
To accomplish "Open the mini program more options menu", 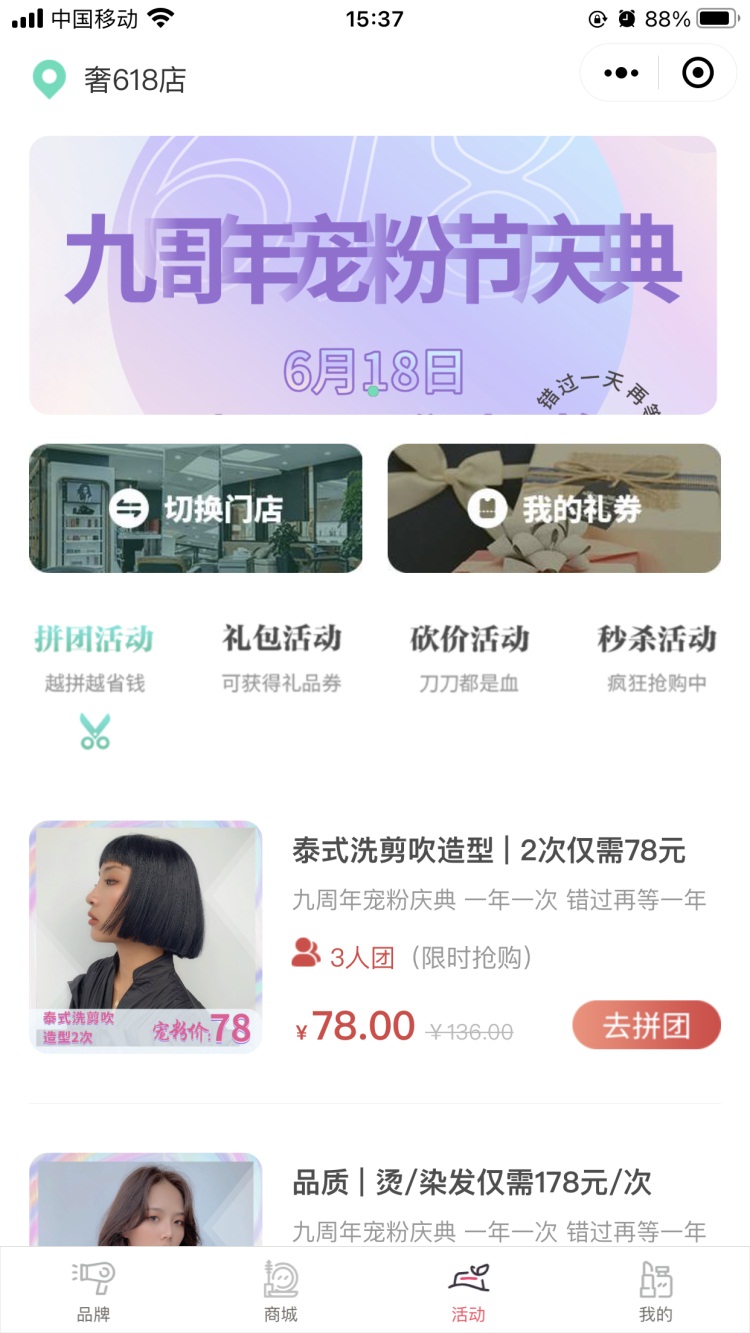I will point(621,73).
